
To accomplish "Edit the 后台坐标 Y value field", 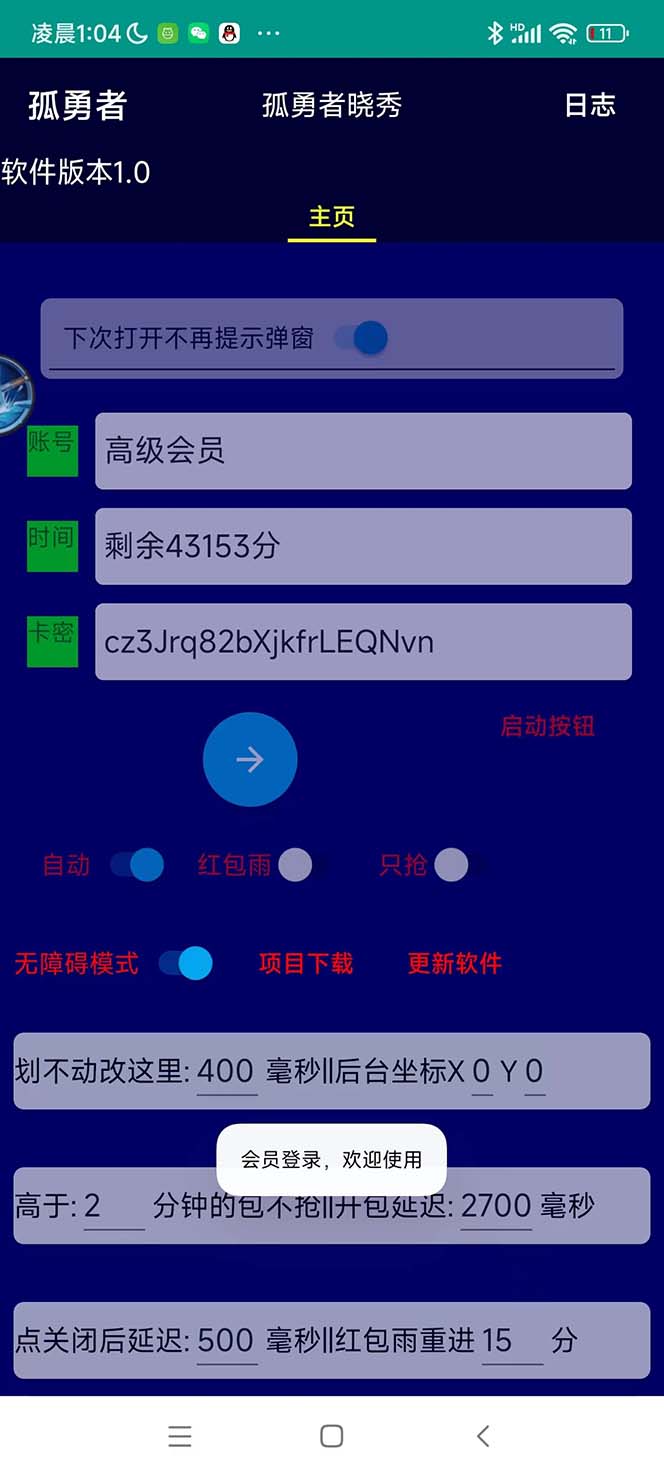I will point(535,1072).
